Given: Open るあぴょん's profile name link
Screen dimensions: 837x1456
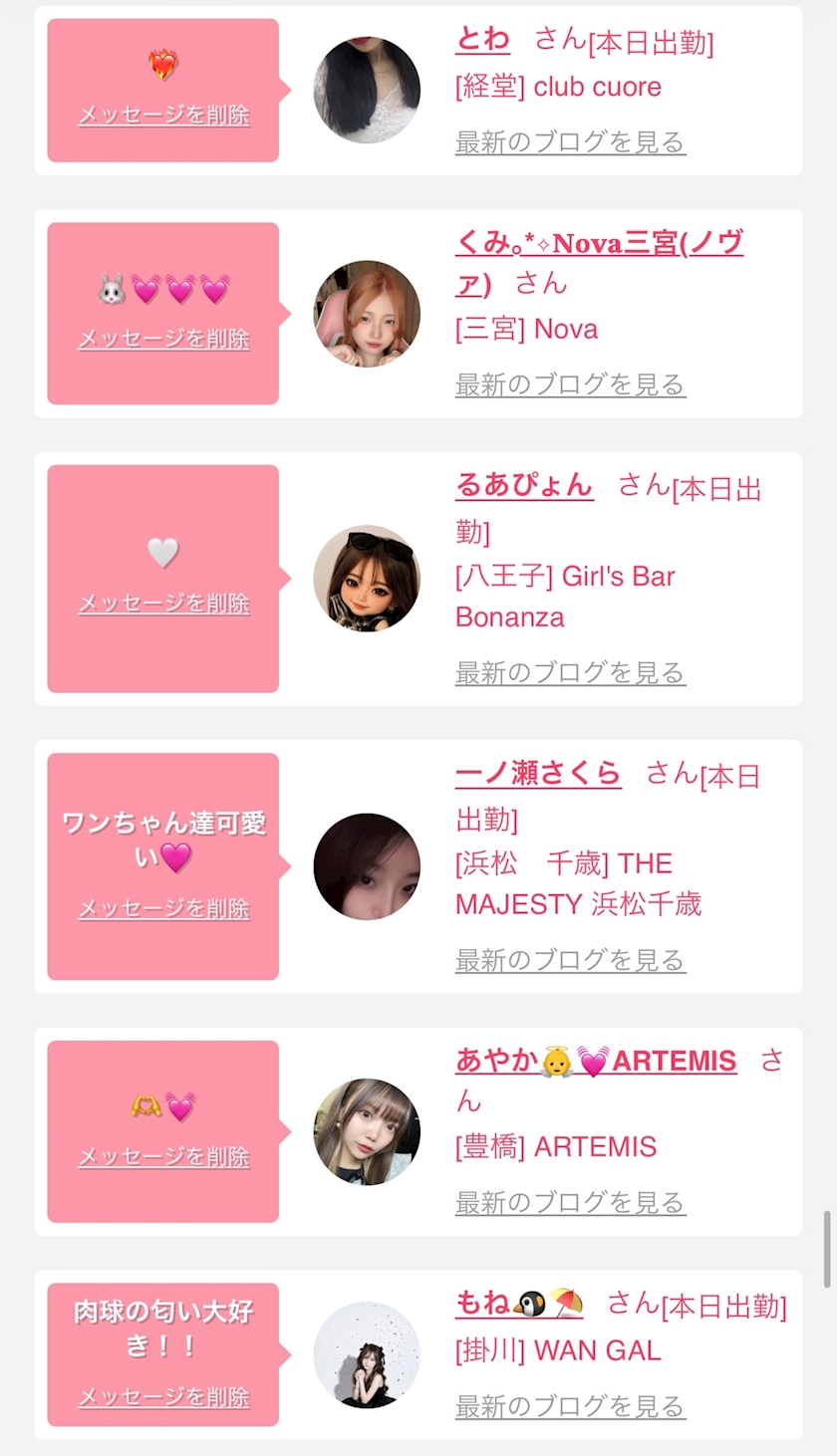Looking at the screenshot, I should click(x=524, y=486).
